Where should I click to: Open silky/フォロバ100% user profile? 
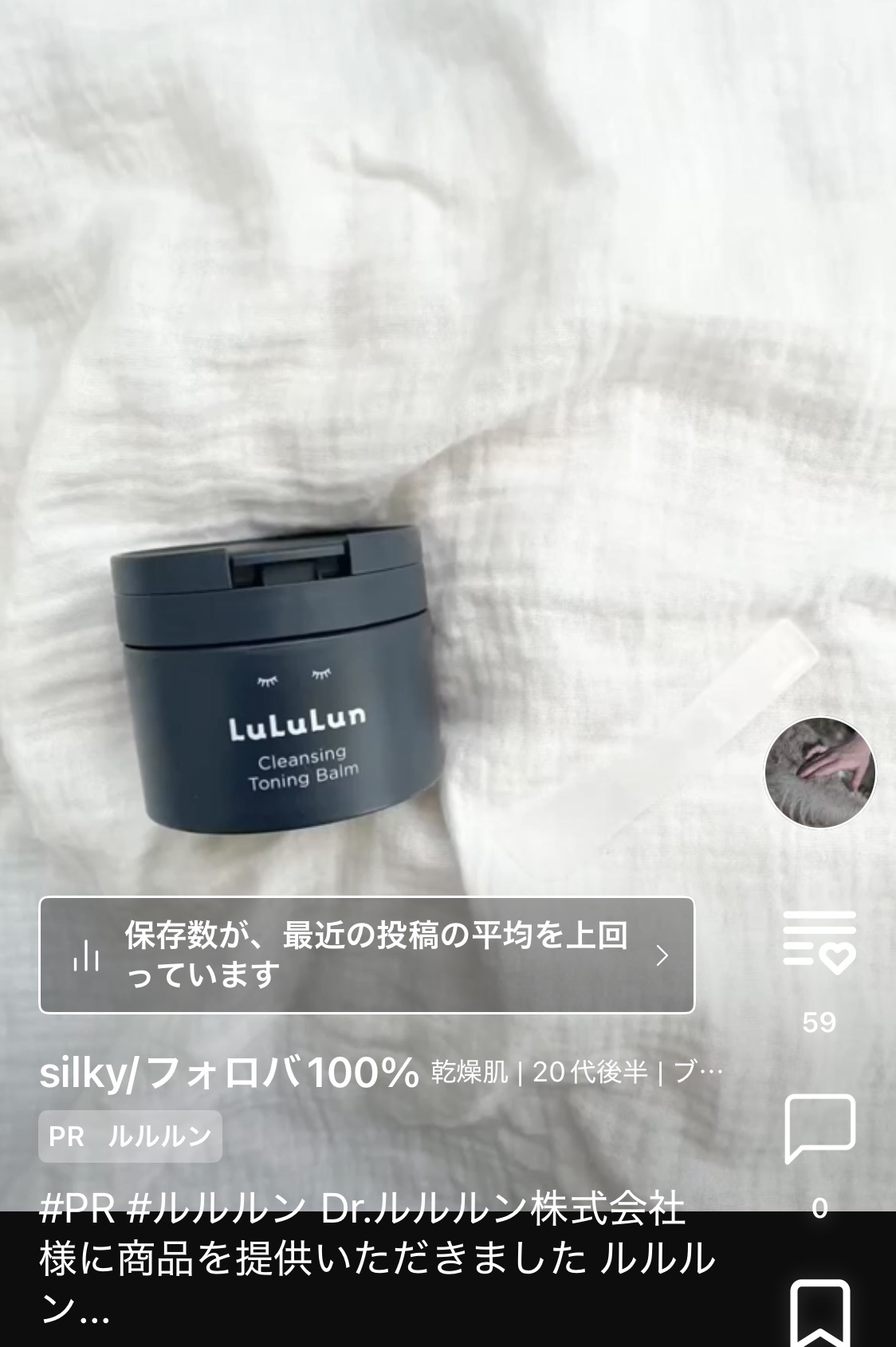(x=230, y=1073)
